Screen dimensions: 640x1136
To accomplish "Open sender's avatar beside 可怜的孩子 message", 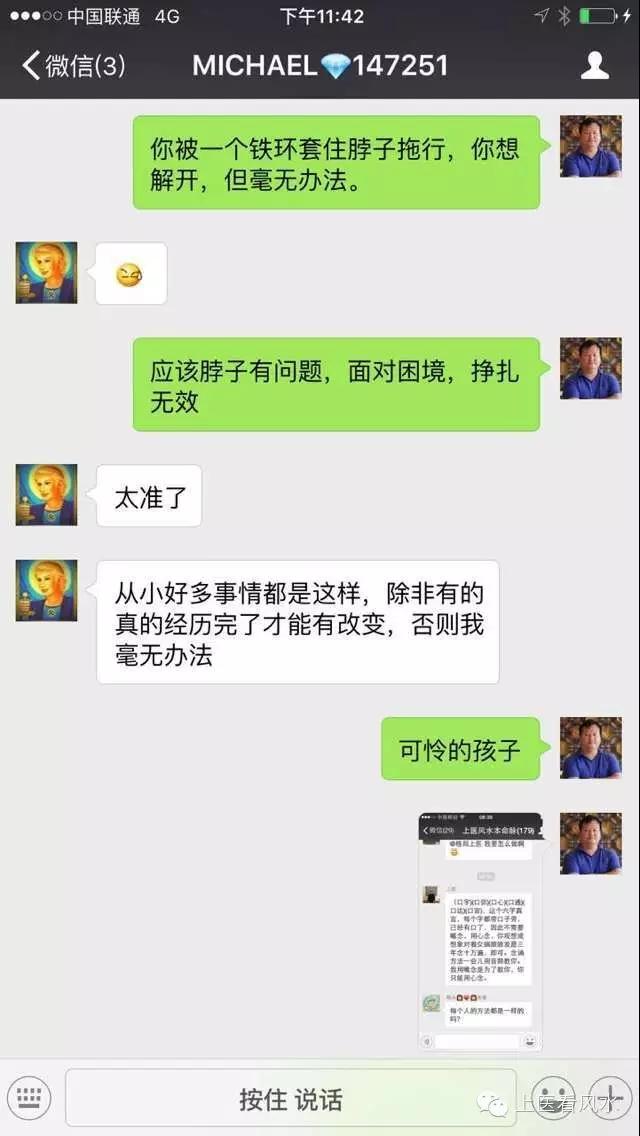I will 590,748.
